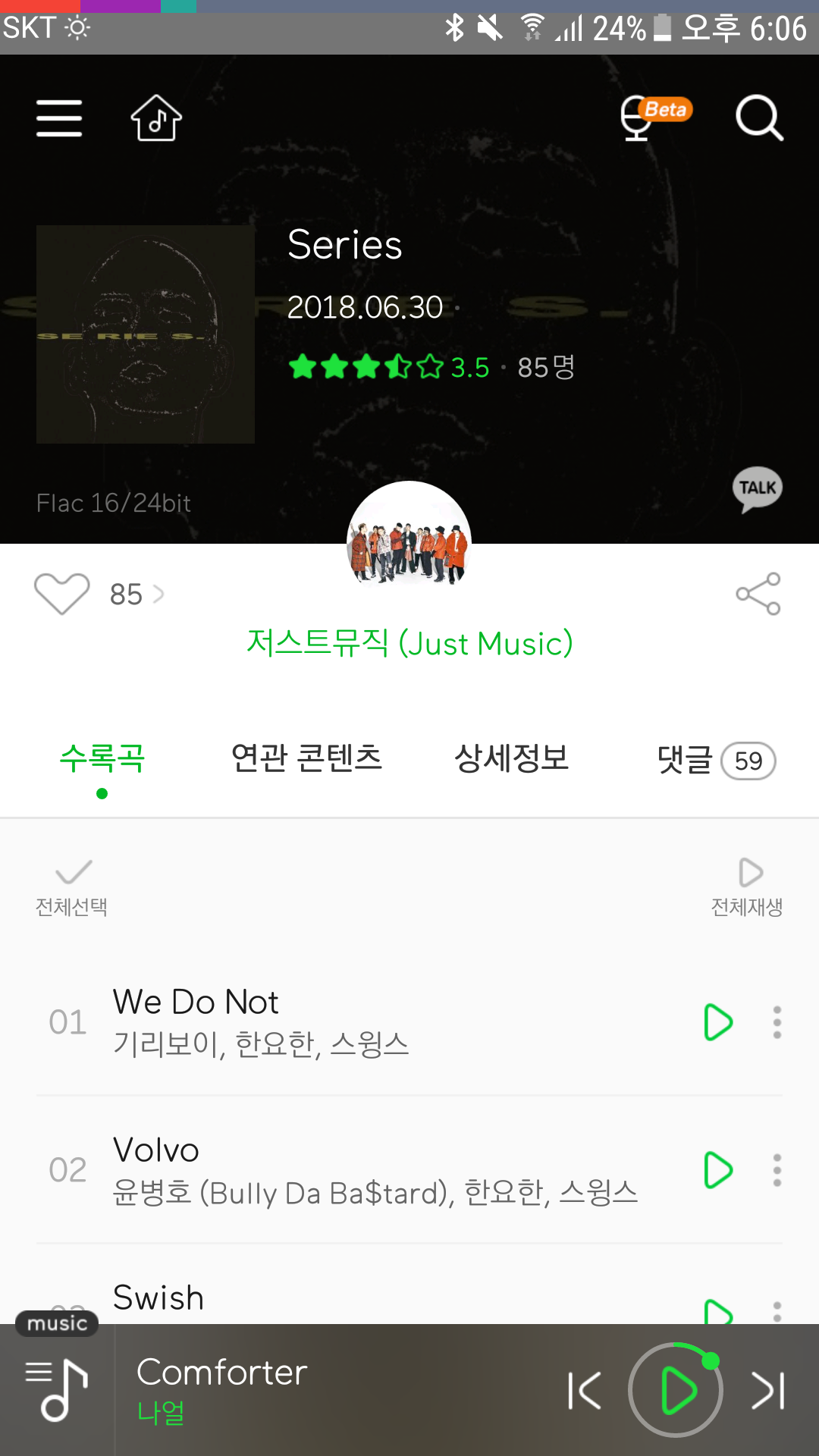Image resolution: width=819 pixels, height=1456 pixels.
Task: Switch to the 연관 콘텐츠 tab
Action: click(306, 758)
